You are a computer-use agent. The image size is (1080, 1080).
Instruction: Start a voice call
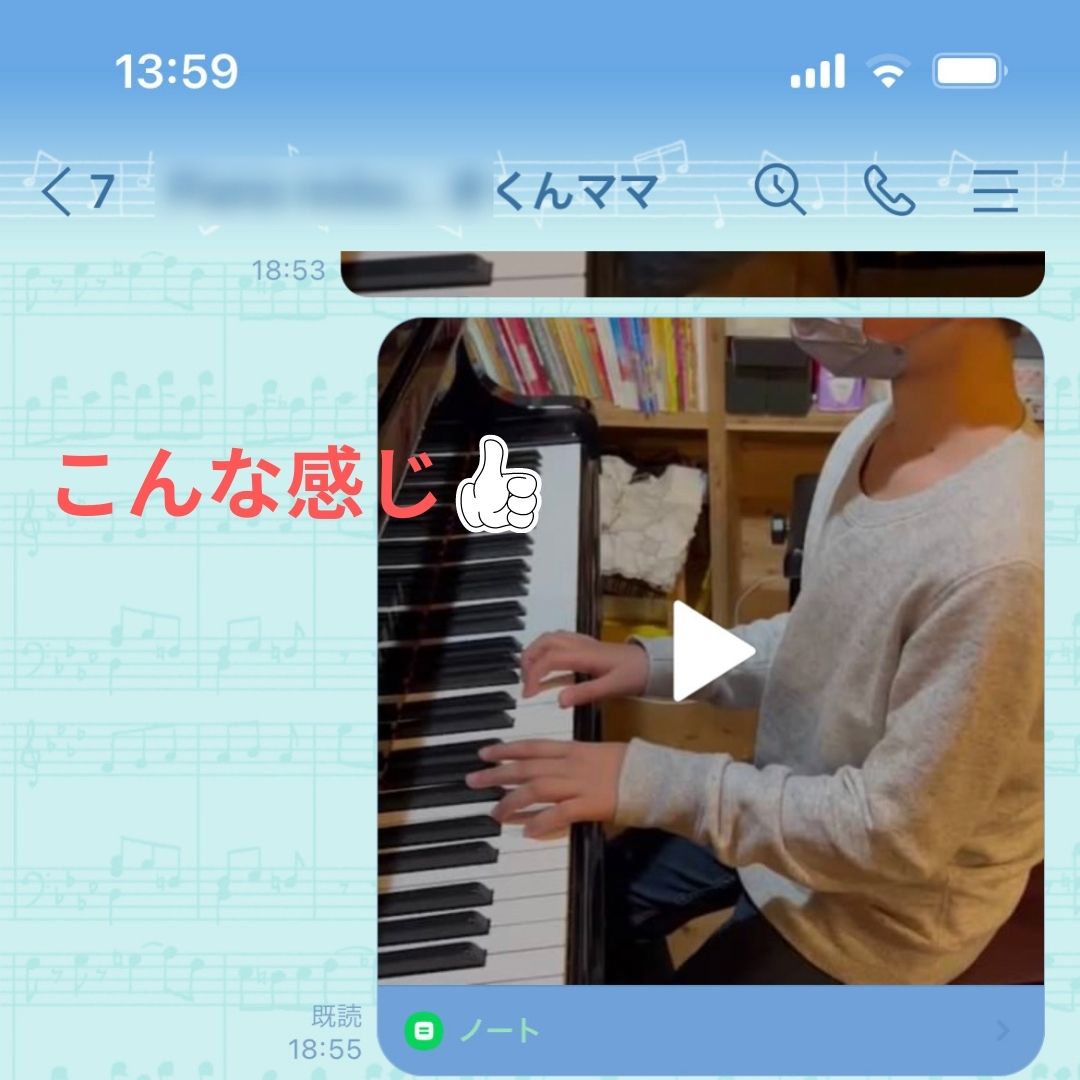889,190
